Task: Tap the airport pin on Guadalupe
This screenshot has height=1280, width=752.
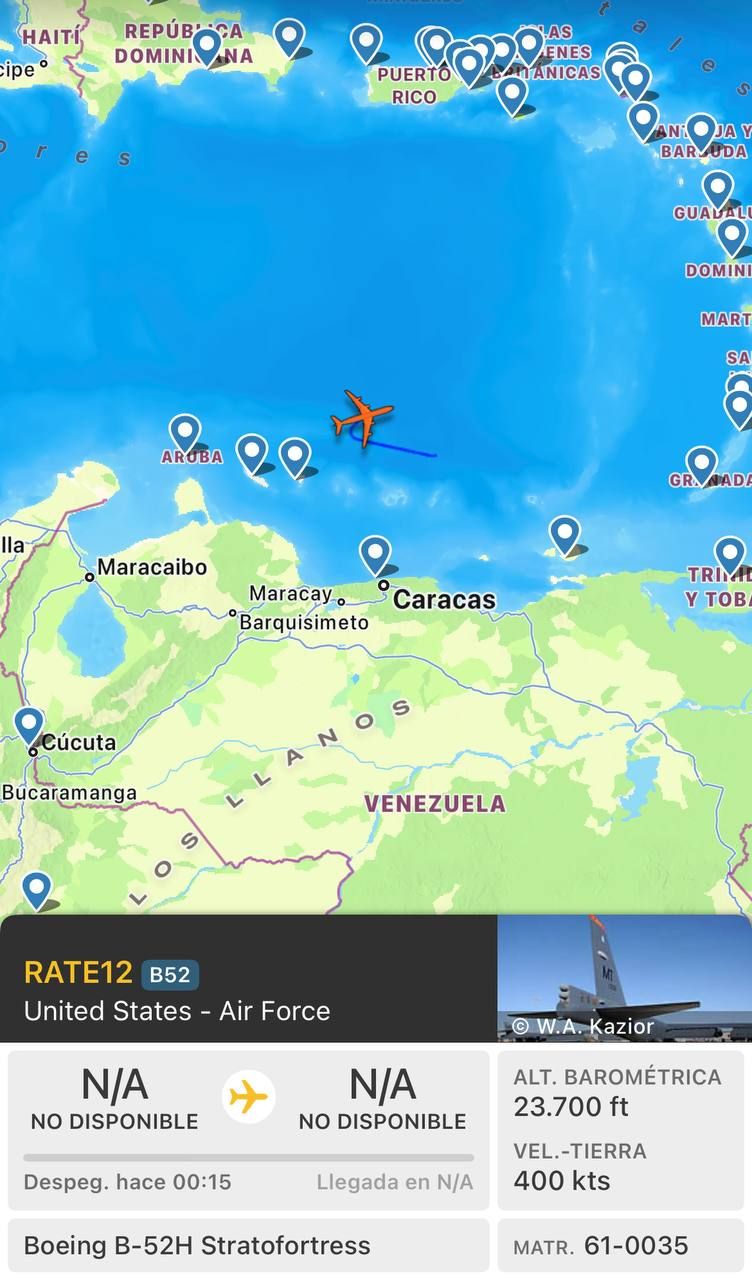Action: coord(717,188)
